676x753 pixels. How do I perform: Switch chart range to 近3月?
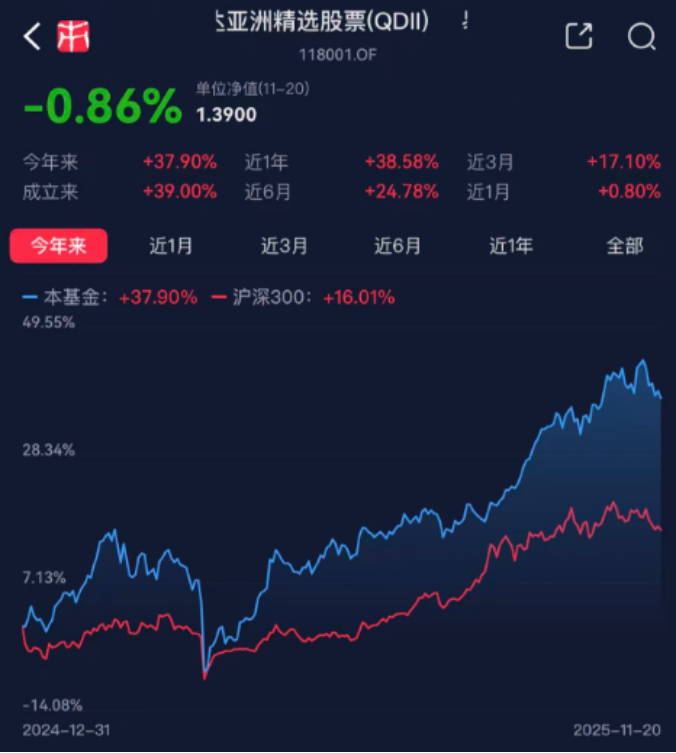tap(284, 246)
